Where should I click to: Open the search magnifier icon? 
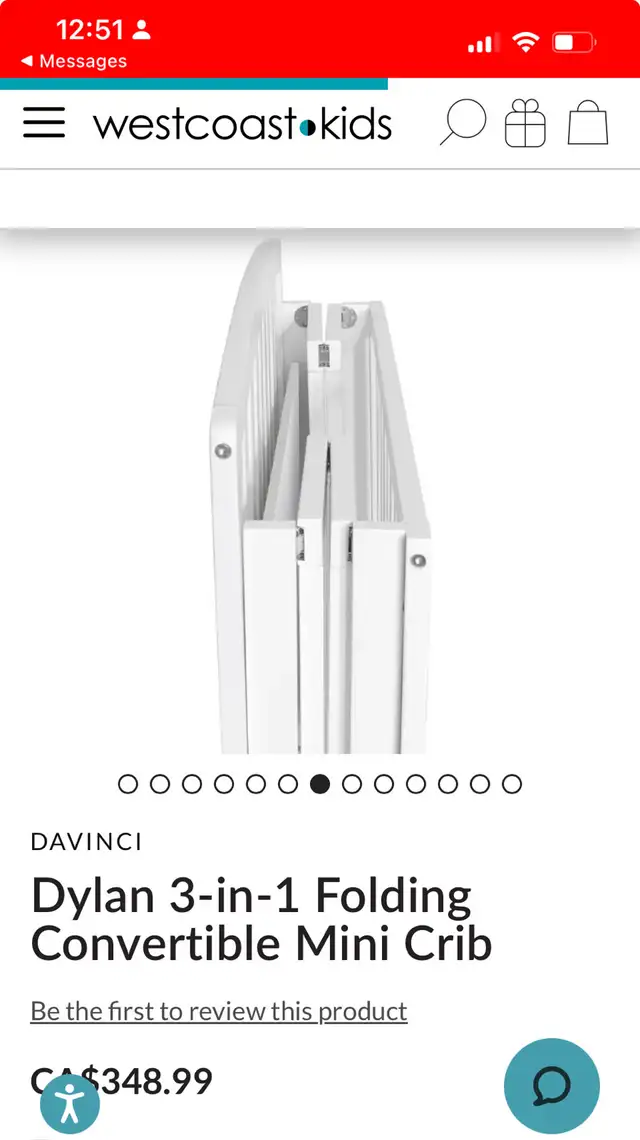(463, 122)
